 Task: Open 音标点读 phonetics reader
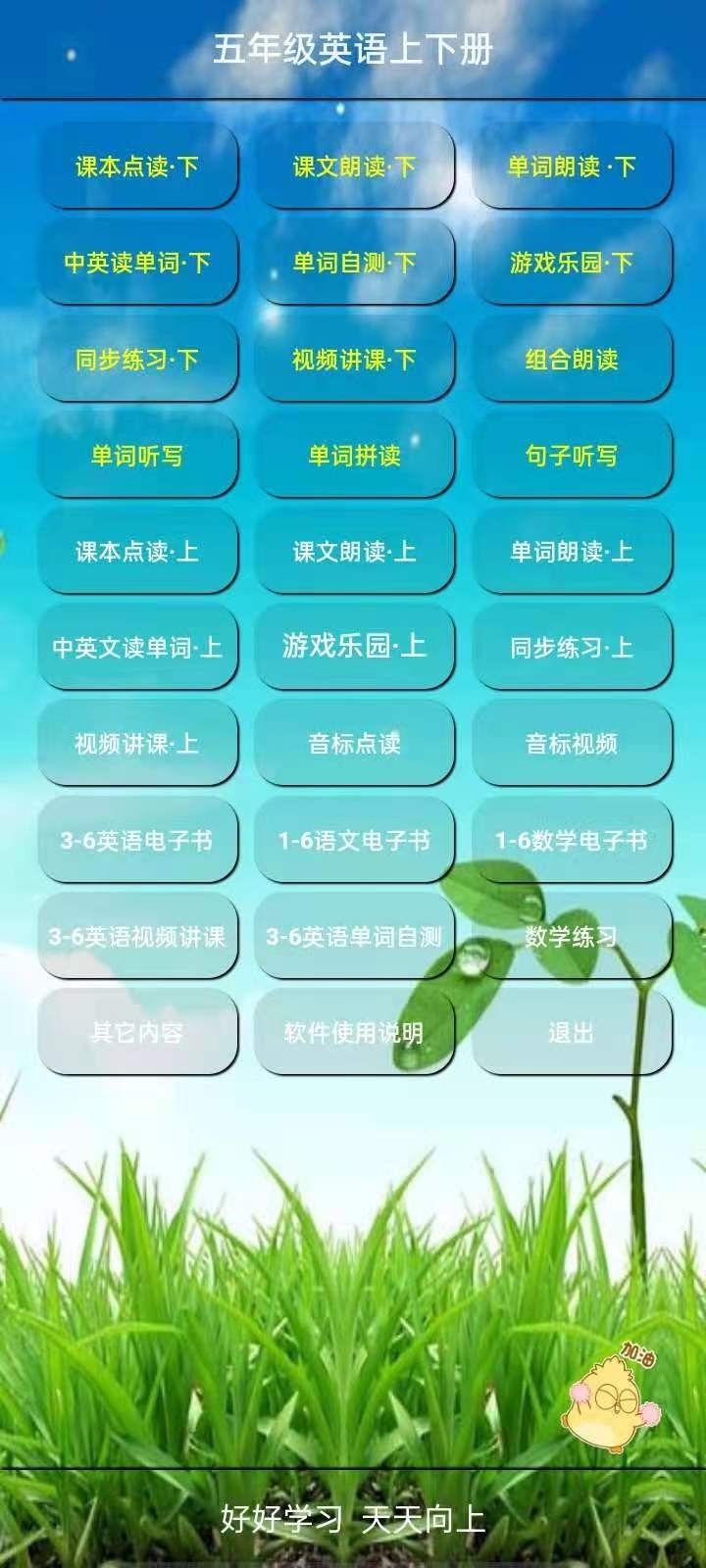354,743
